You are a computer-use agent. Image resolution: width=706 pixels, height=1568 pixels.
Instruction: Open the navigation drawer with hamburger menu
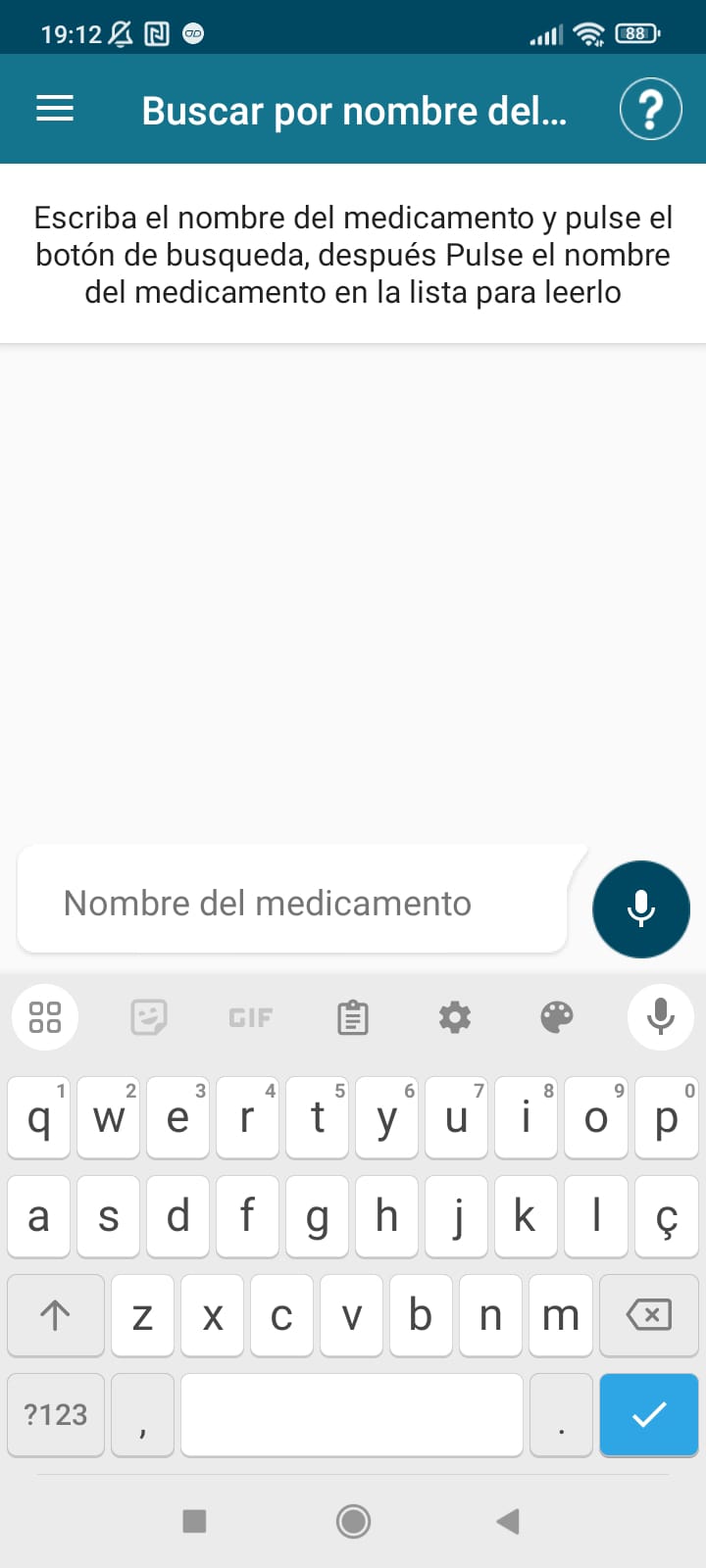point(54,108)
